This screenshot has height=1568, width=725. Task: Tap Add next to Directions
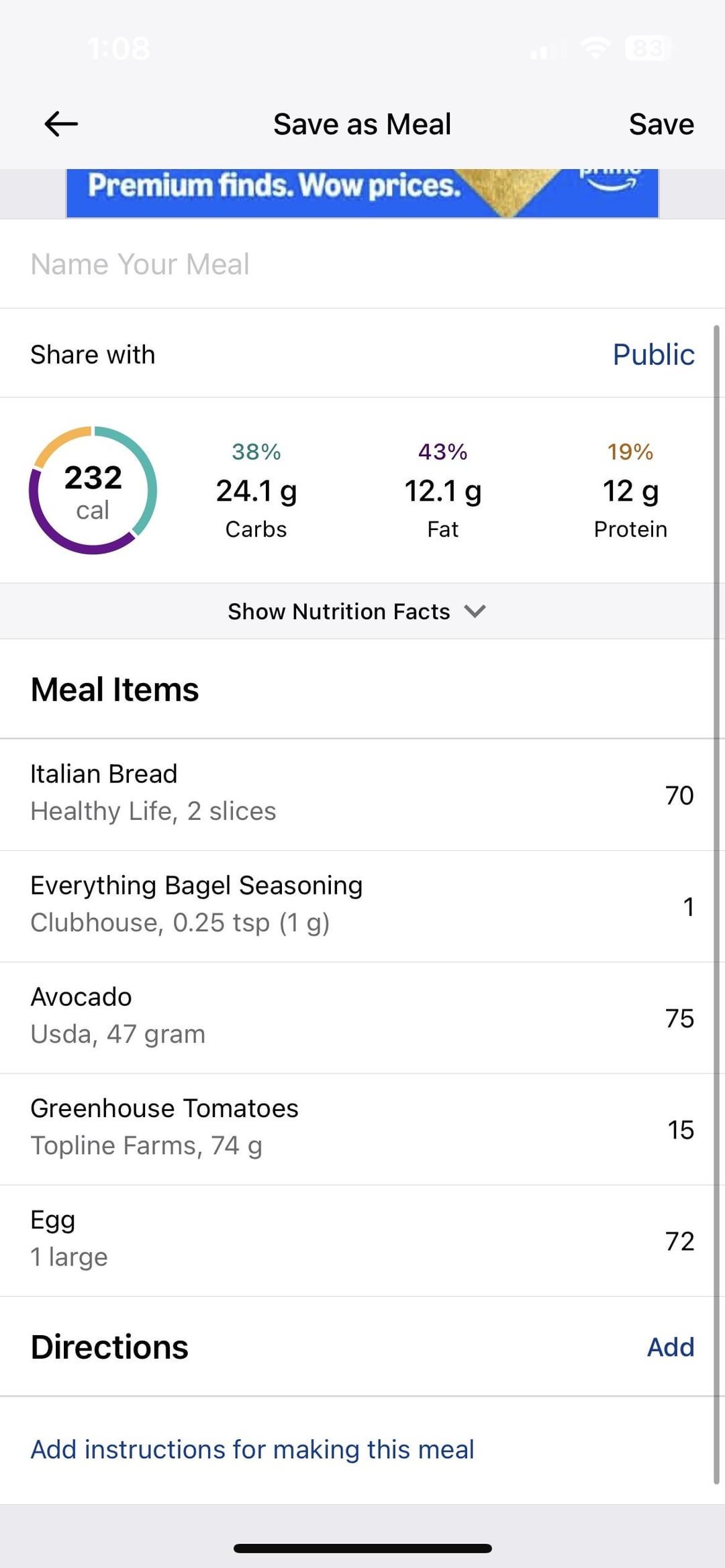click(670, 1347)
